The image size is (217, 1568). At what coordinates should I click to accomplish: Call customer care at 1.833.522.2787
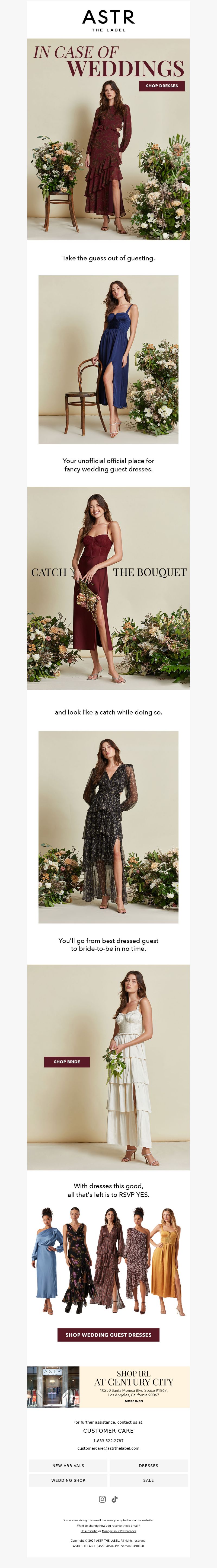click(108, 1440)
